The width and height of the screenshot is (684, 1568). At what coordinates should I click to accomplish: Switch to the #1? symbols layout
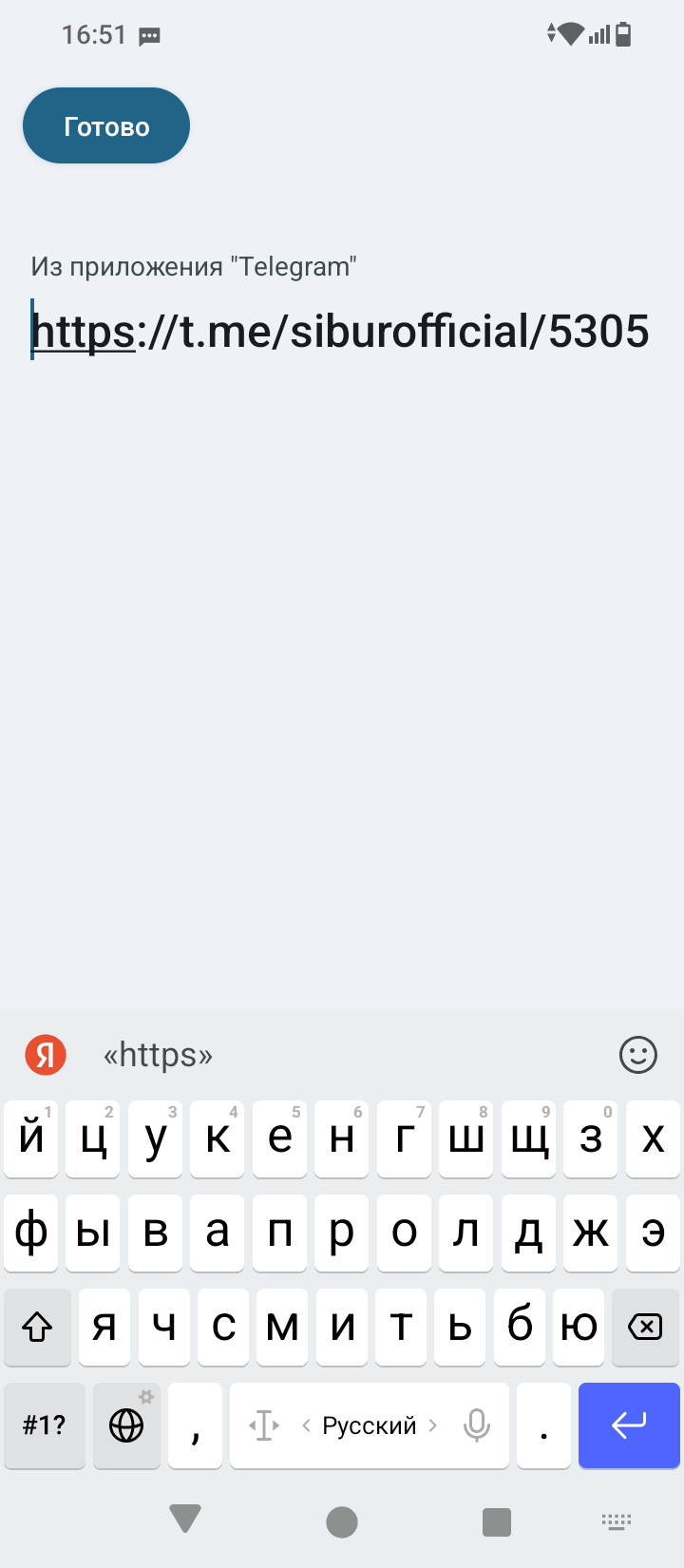click(x=45, y=1425)
